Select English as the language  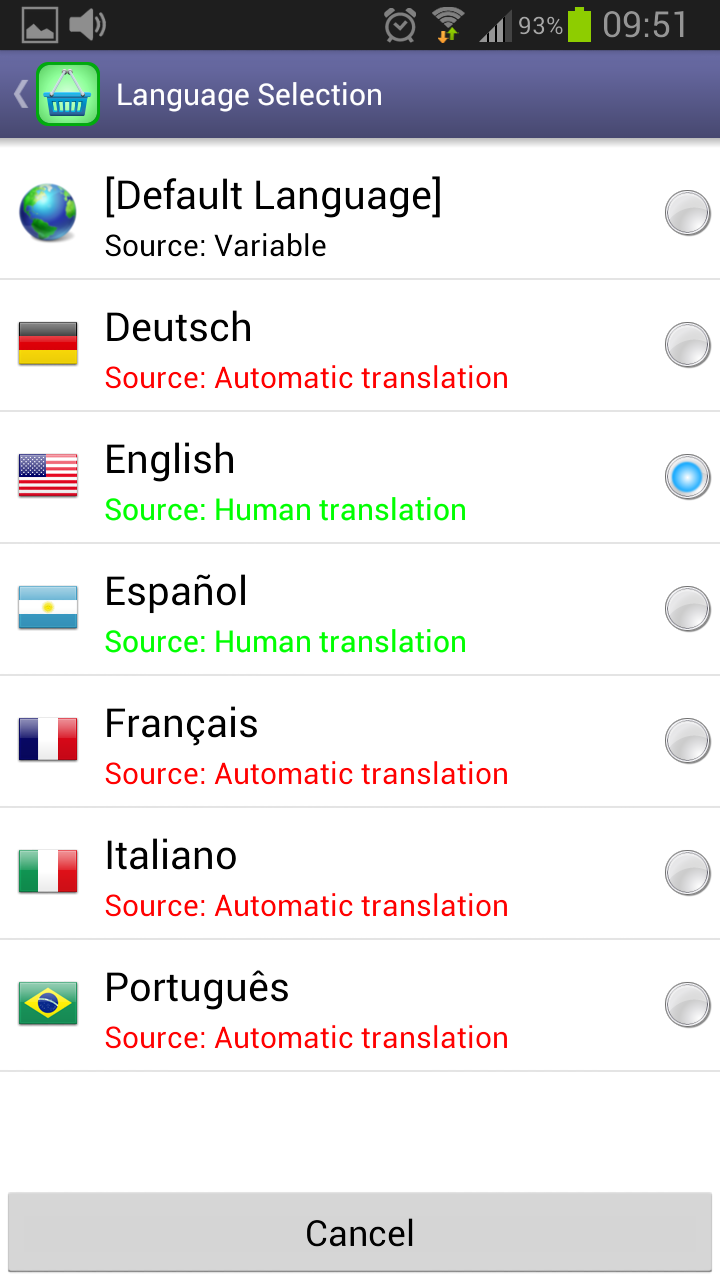(687, 477)
